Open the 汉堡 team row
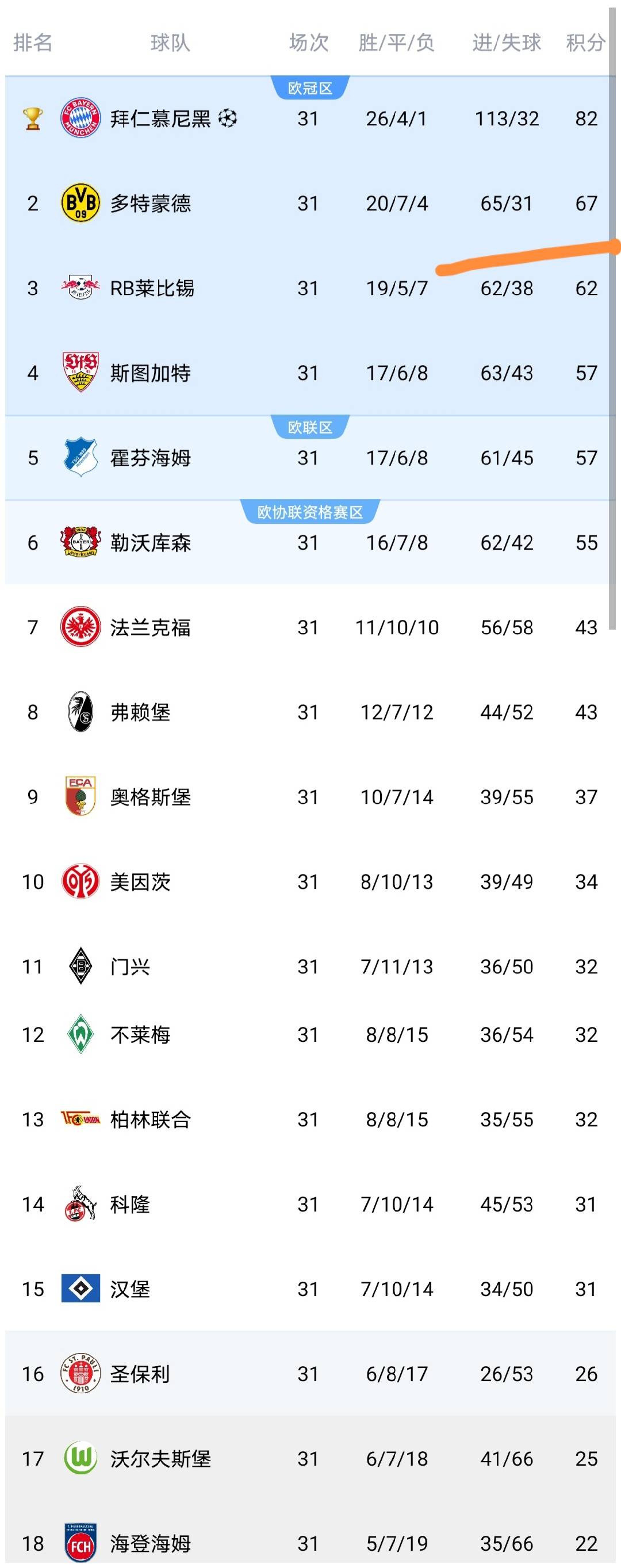 click(130, 1289)
